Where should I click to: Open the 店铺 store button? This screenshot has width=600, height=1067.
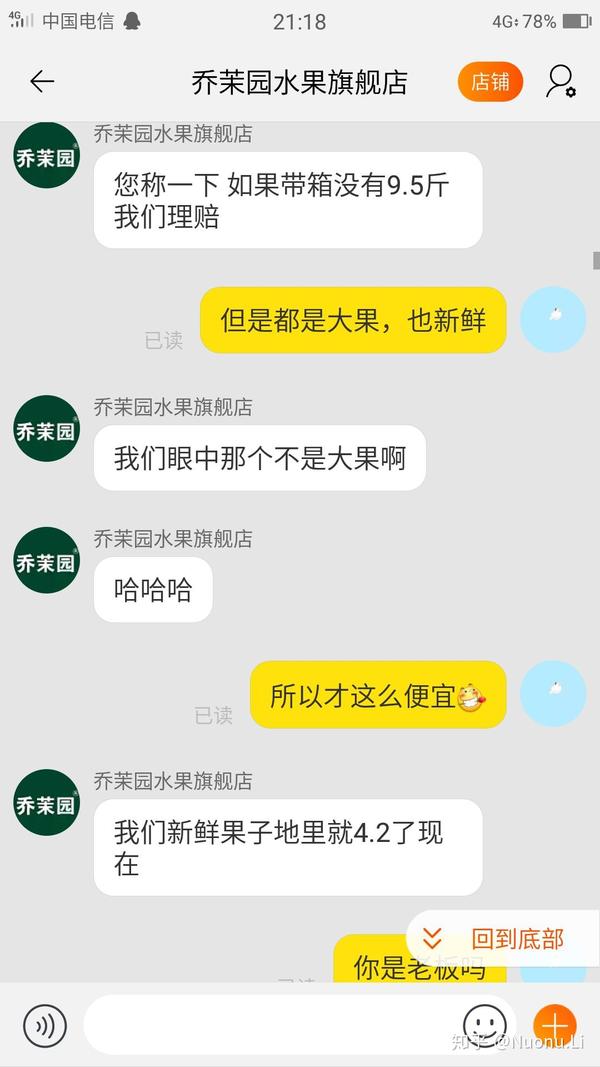coord(490,82)
